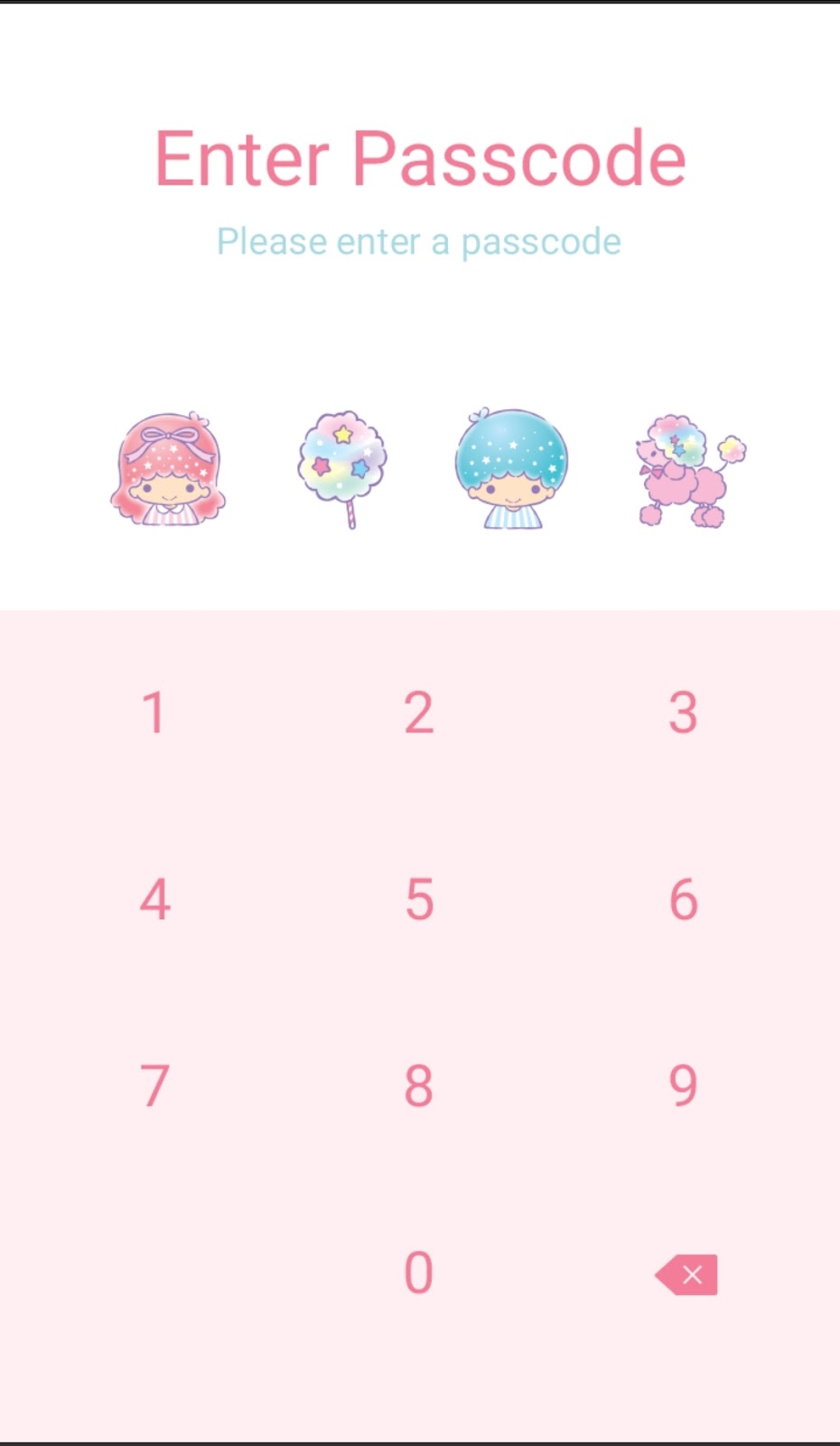Tap the number 5 key
The width and height of the screenshot is (840, 1446).
[x=418, y=900]
